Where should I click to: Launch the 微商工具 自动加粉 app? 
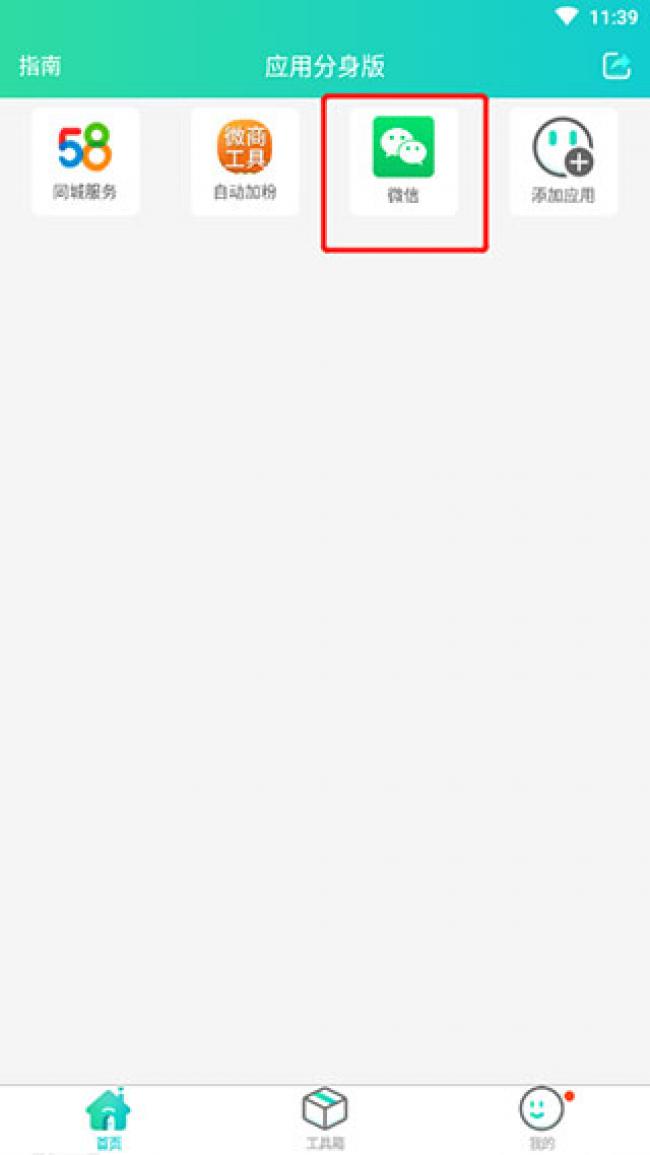click(245, 161)
